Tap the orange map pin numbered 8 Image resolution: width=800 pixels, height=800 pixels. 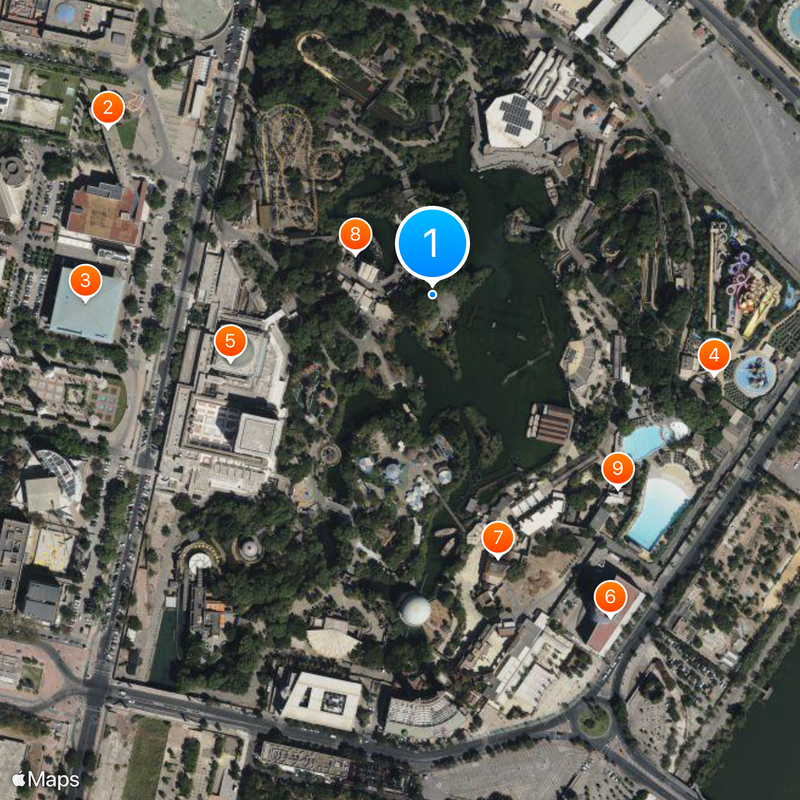click(x=354, y=235)
